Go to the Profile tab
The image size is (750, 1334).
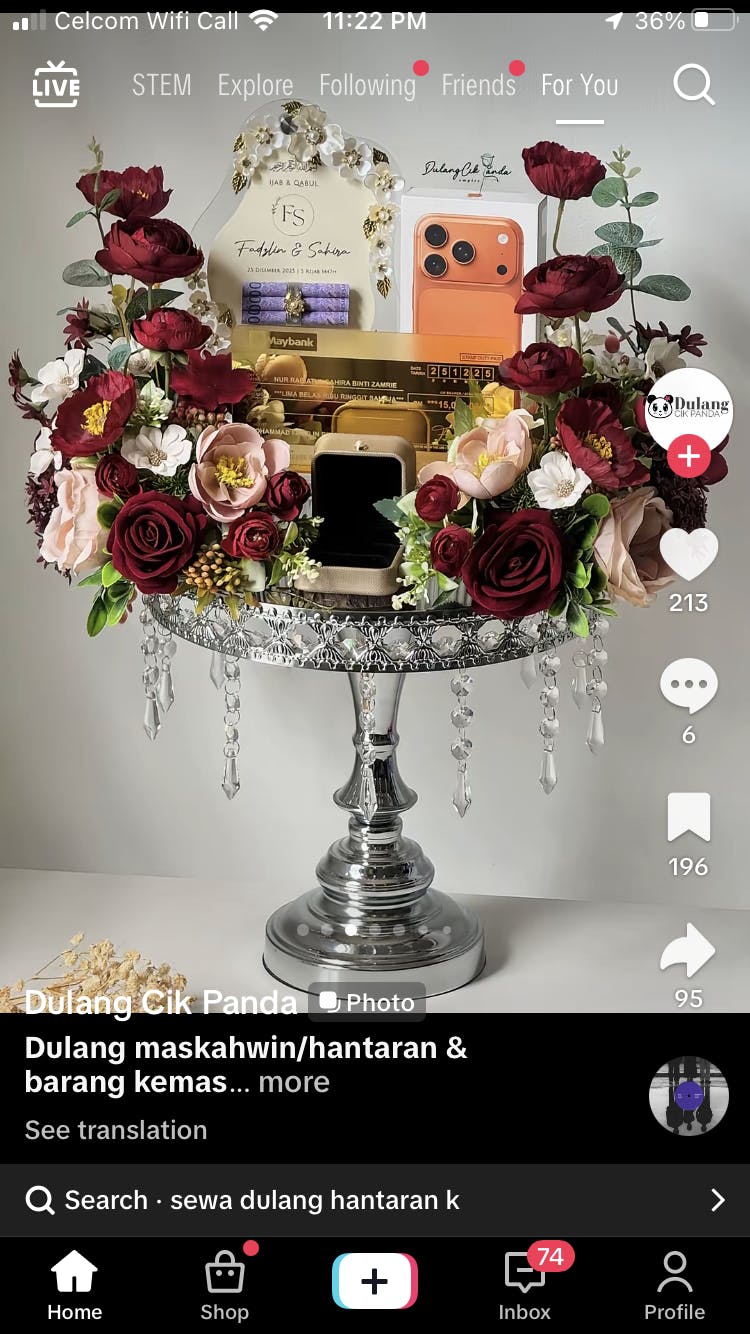point(674,1285)
